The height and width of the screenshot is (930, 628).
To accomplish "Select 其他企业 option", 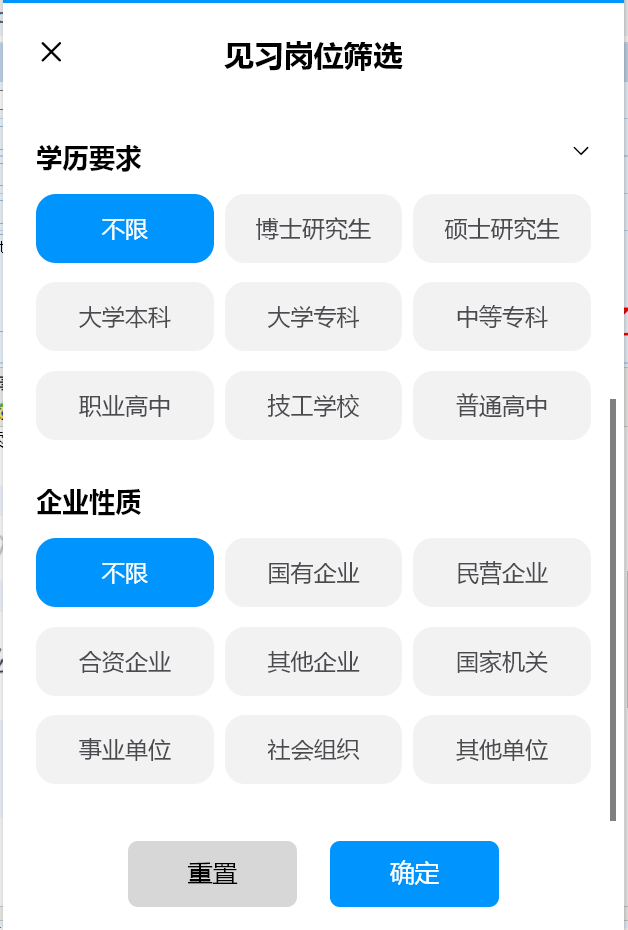I will tap(313, 662).
